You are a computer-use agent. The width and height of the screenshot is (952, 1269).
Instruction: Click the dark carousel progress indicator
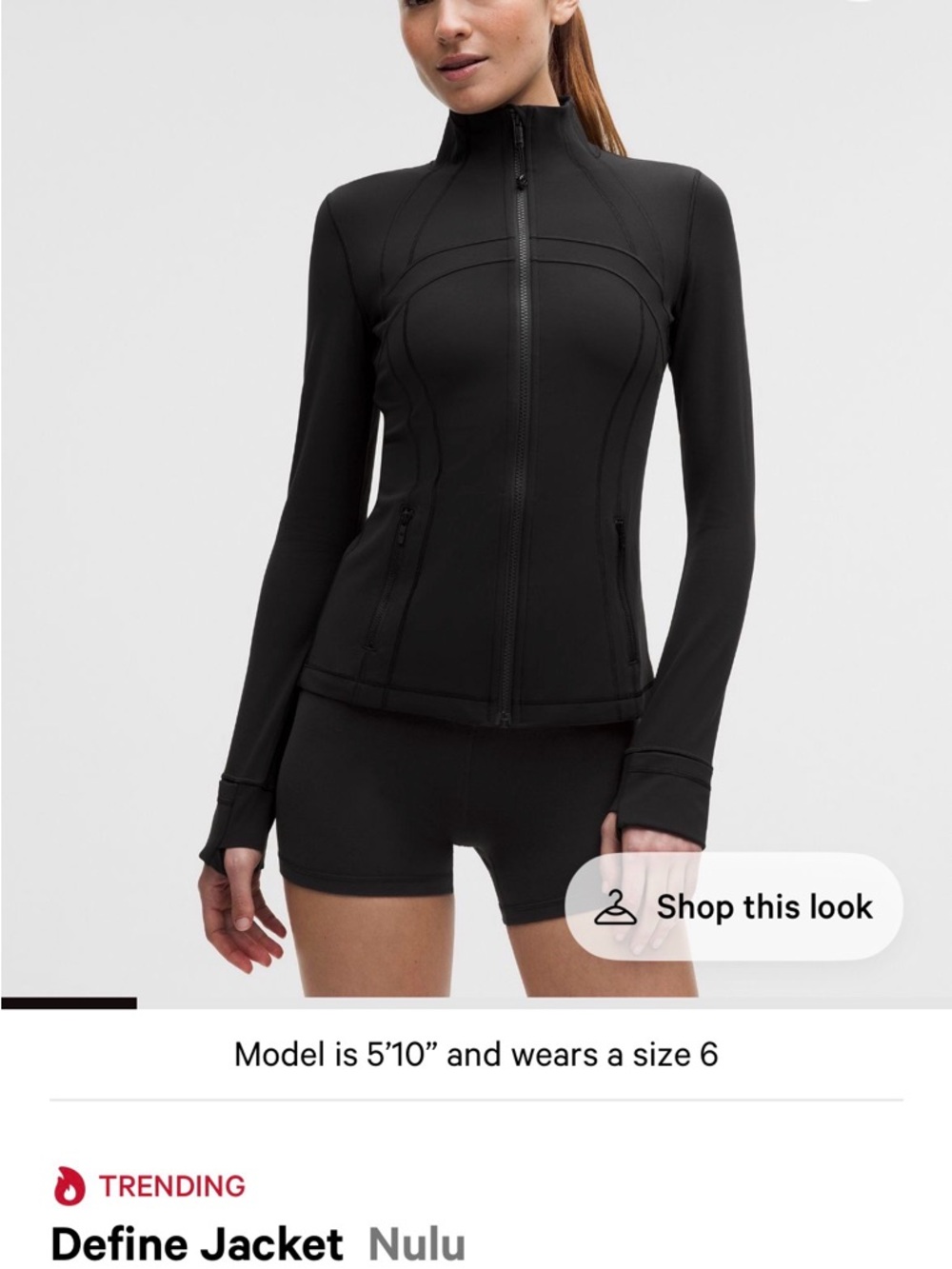(67, 1001)
